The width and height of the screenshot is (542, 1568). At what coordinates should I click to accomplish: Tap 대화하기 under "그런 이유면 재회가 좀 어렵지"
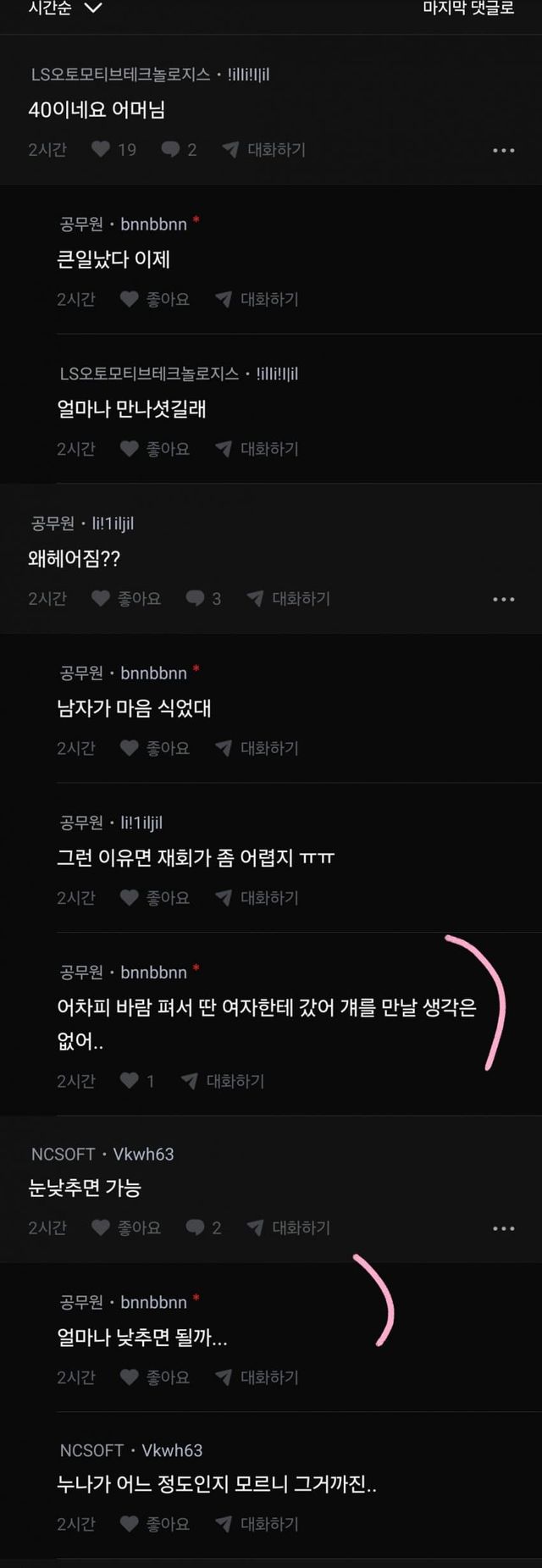[257, 898]
